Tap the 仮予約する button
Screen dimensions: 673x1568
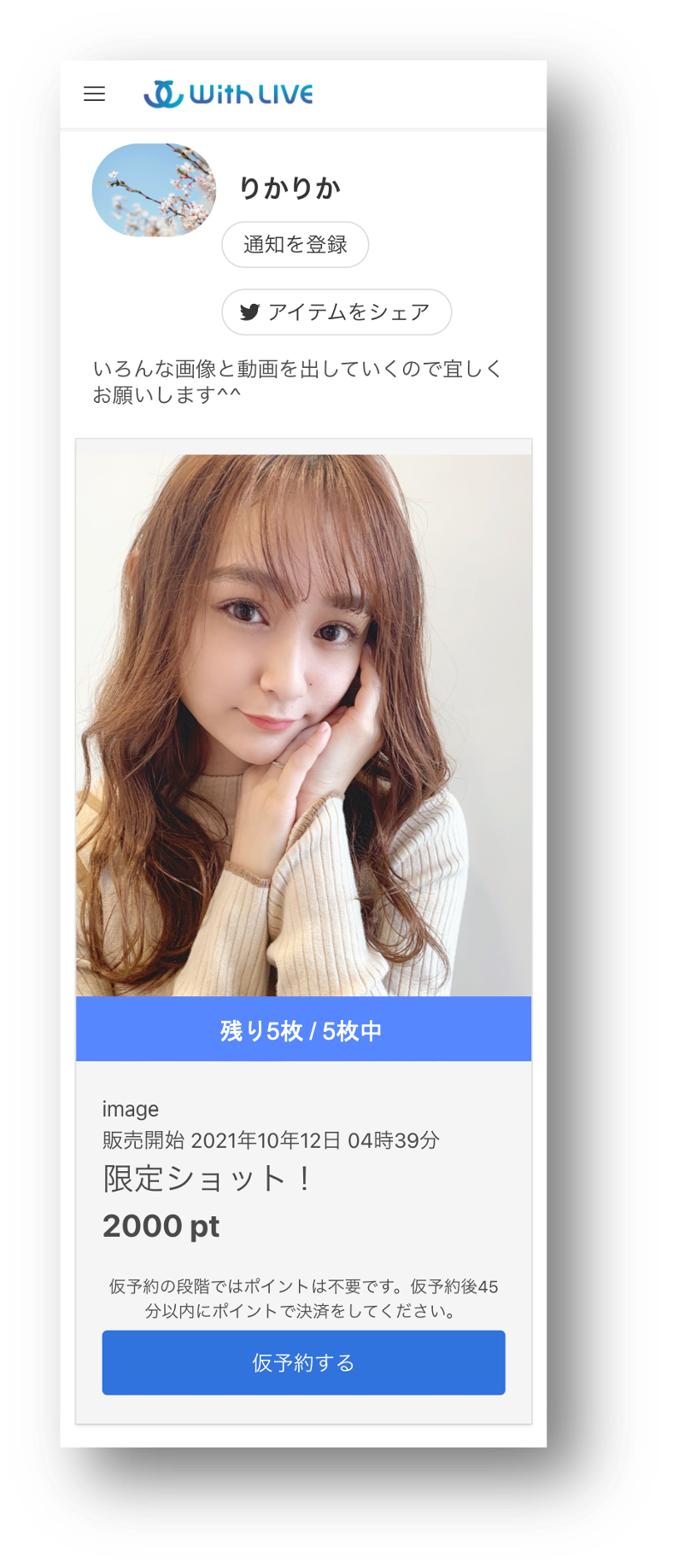pyautogui.click(x=303, y=1362)
